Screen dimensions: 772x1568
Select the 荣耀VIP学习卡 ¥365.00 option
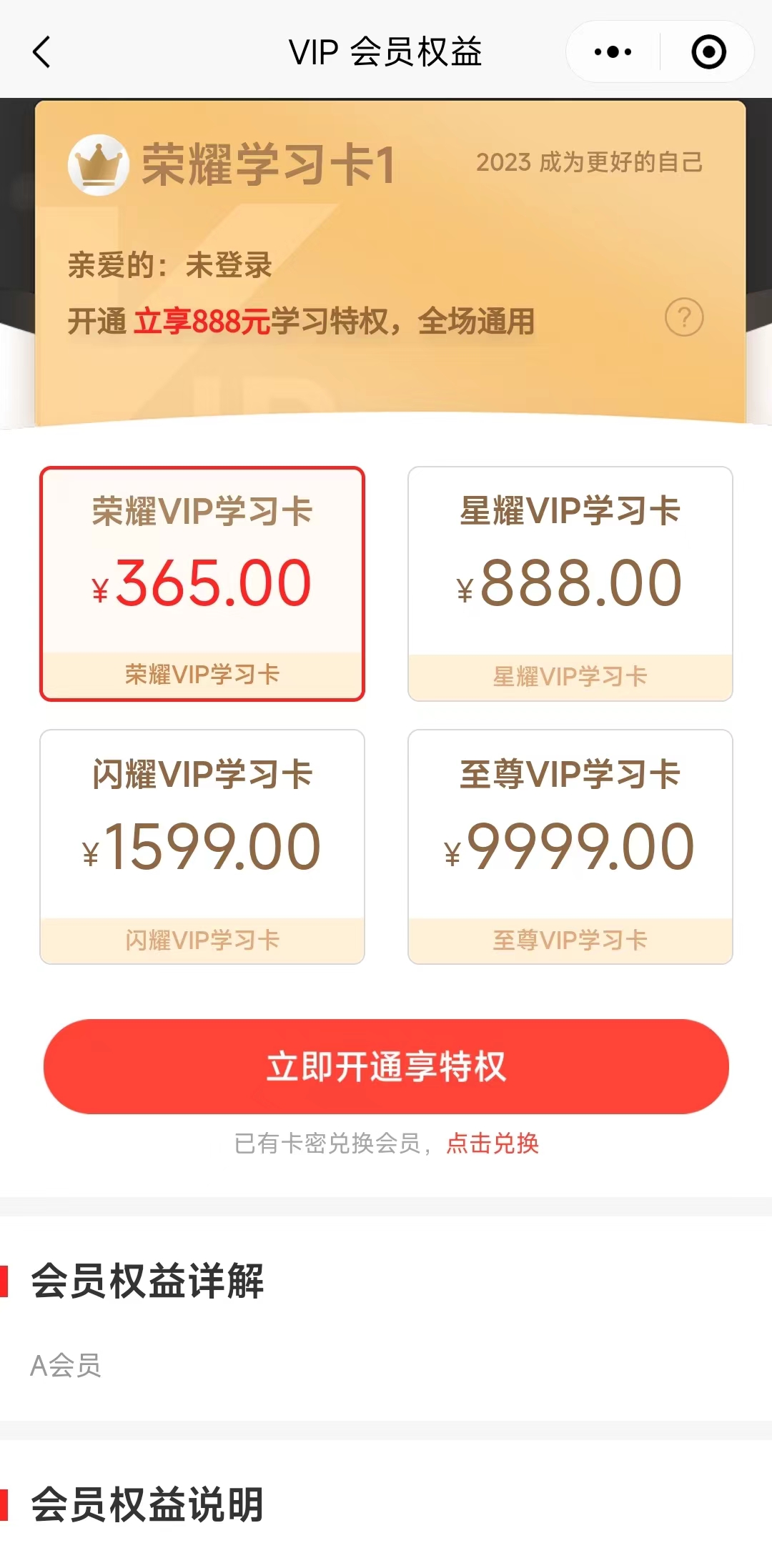coord(202,583)
